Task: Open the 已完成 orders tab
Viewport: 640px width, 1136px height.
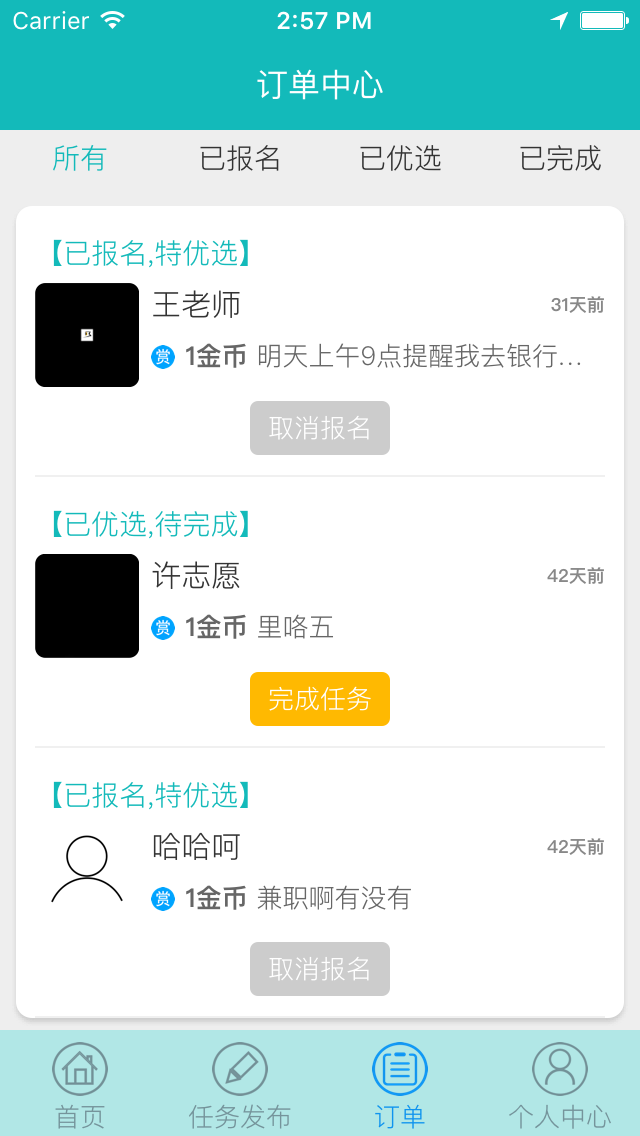Action: click(x=560, y=158)
